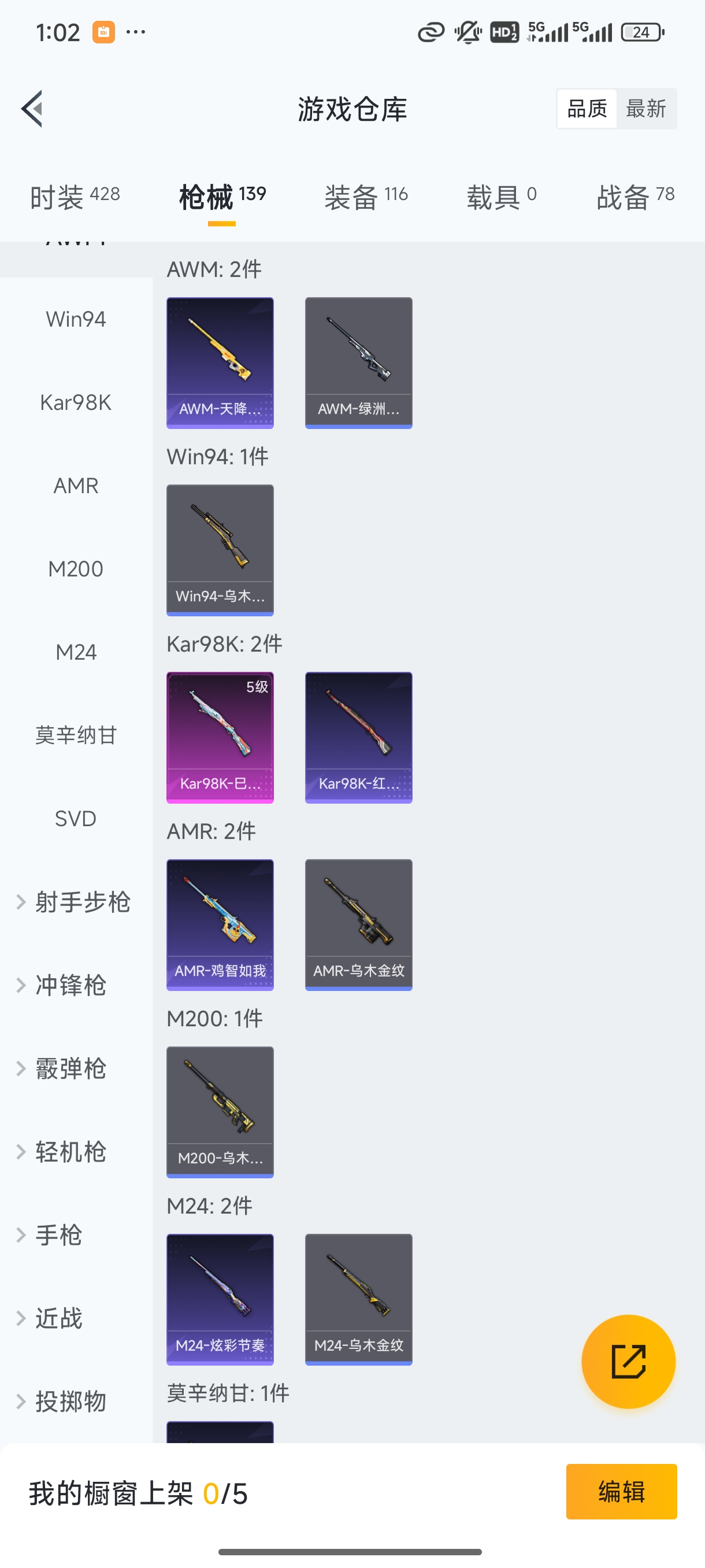View the AMR-鸡智如我 weapon skin
The image size is (705, 1568).
[220, 925]
